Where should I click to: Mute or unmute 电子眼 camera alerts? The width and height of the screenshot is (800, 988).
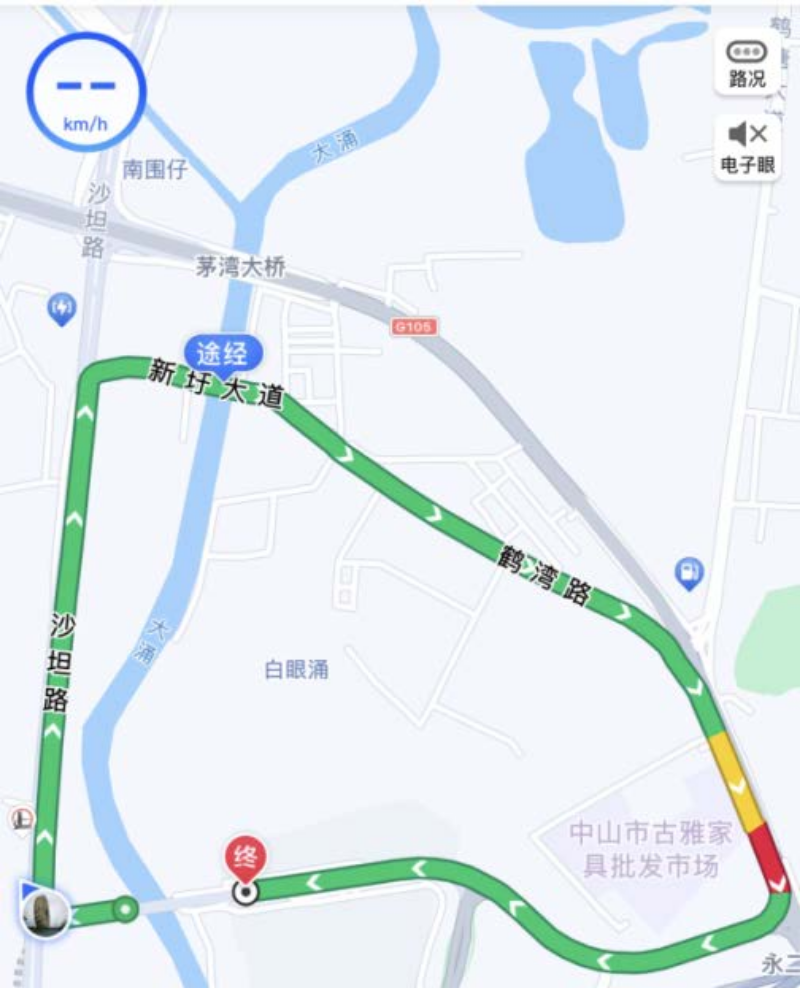pyautogui.click(x=747, y=146)
